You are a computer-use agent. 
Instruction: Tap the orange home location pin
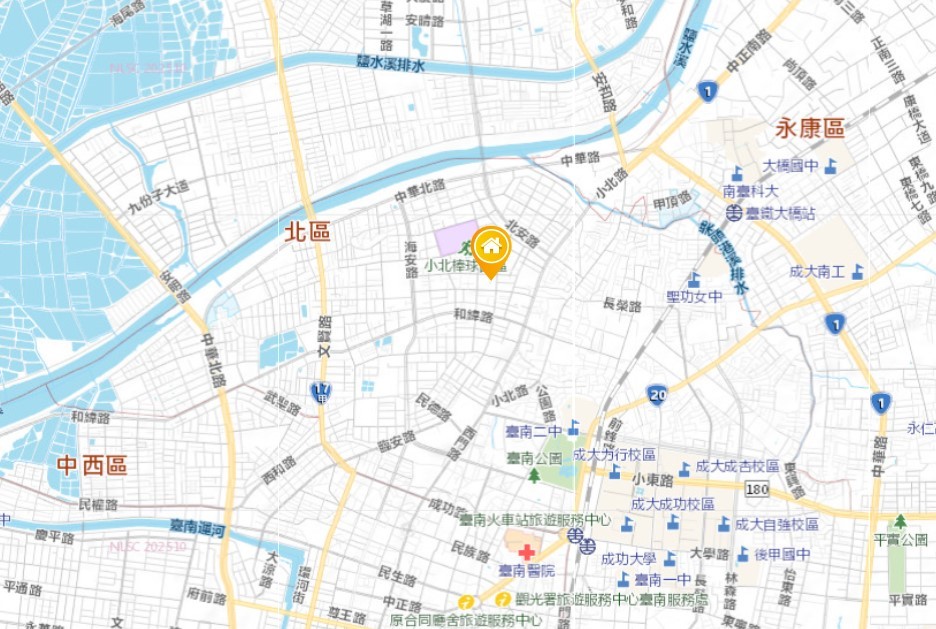pyautogui.click(x=491, y=248)
